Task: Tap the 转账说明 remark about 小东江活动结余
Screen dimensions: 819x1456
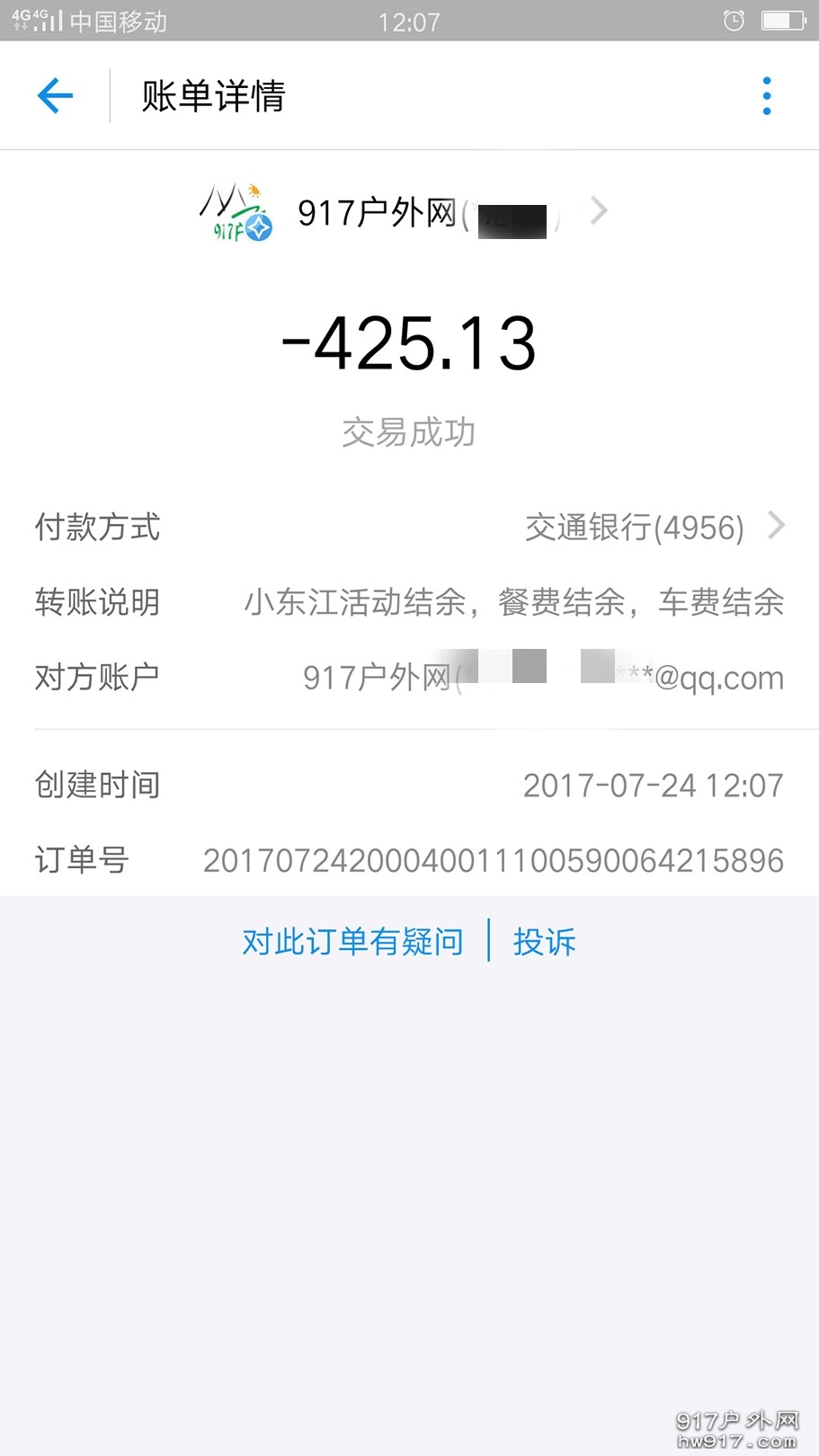Action: [x=514, y=603]
